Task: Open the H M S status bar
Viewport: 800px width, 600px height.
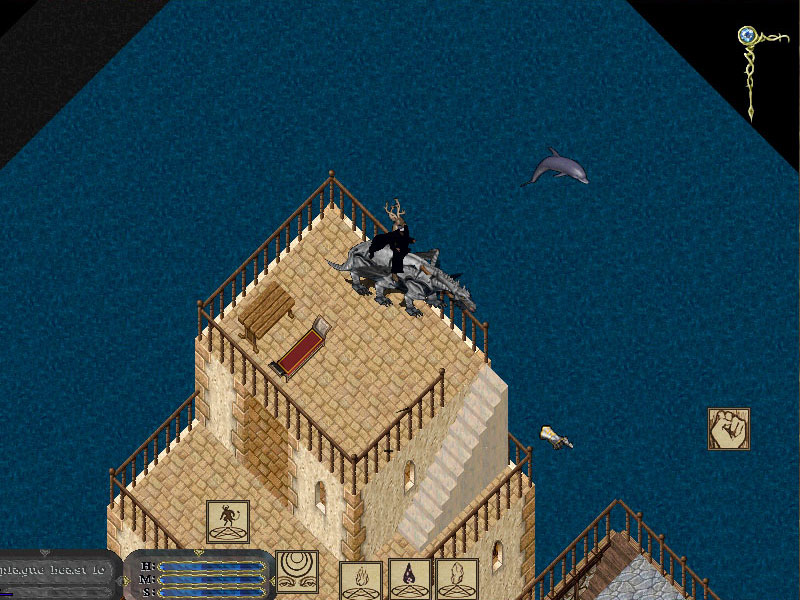Action: [200, 576]
